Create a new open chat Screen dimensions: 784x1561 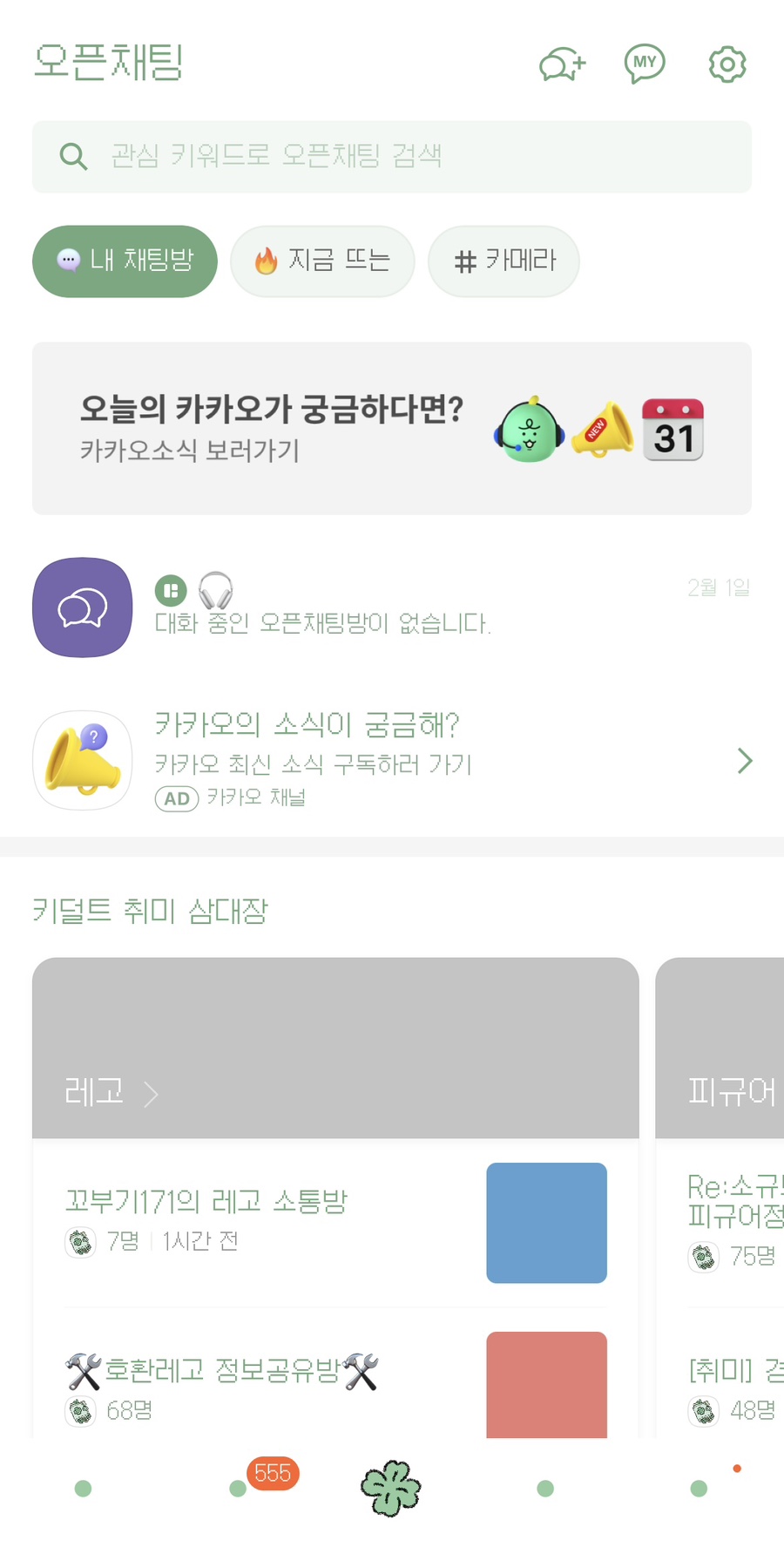click(x=563, y=64)
